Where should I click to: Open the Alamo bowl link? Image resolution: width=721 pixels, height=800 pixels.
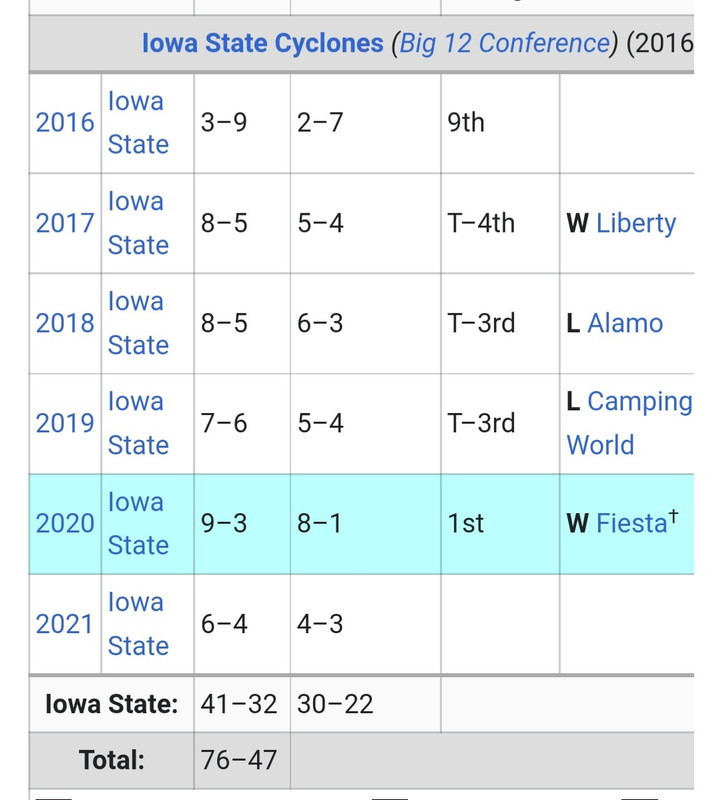pos(625,323)
